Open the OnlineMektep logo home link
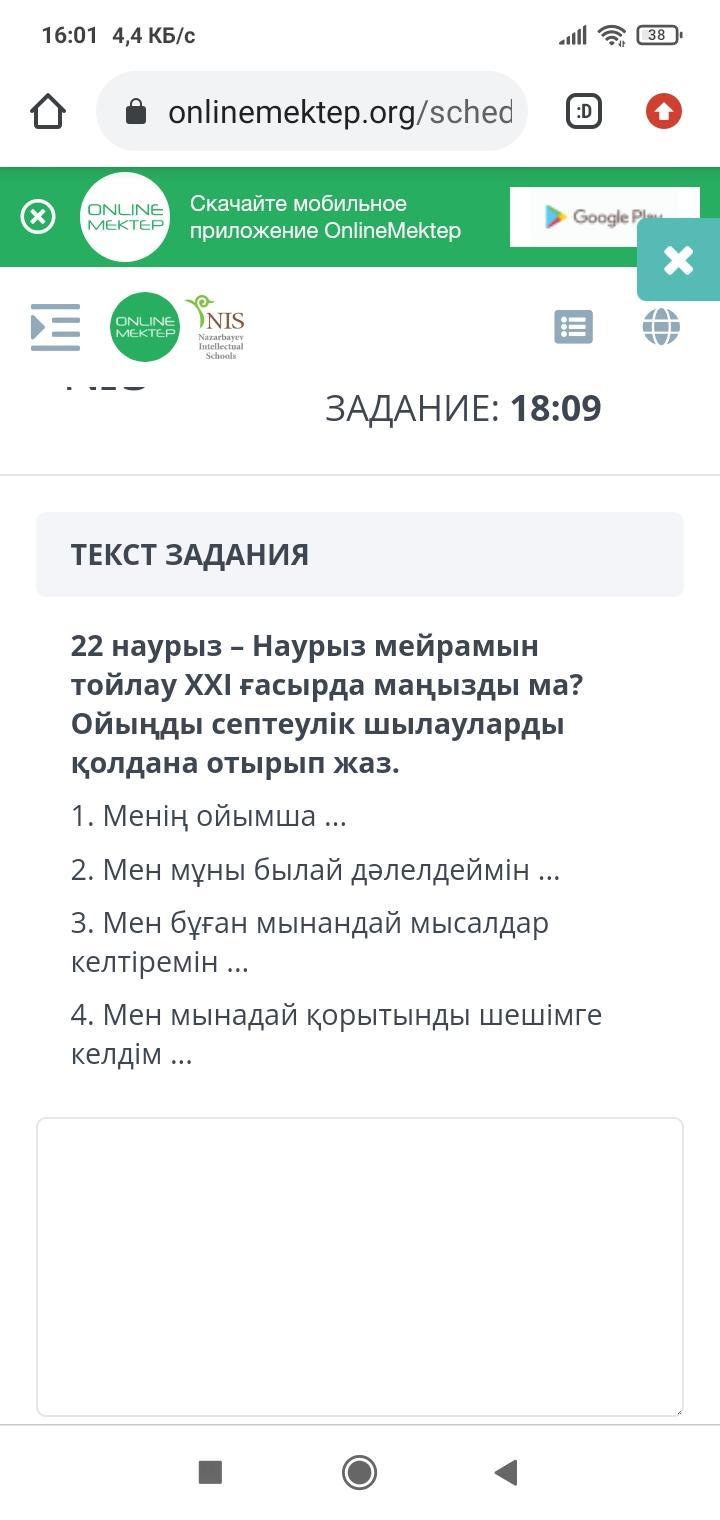Image resolution: width=720 pixels, height=1520 pixels. tap(145, 327)
